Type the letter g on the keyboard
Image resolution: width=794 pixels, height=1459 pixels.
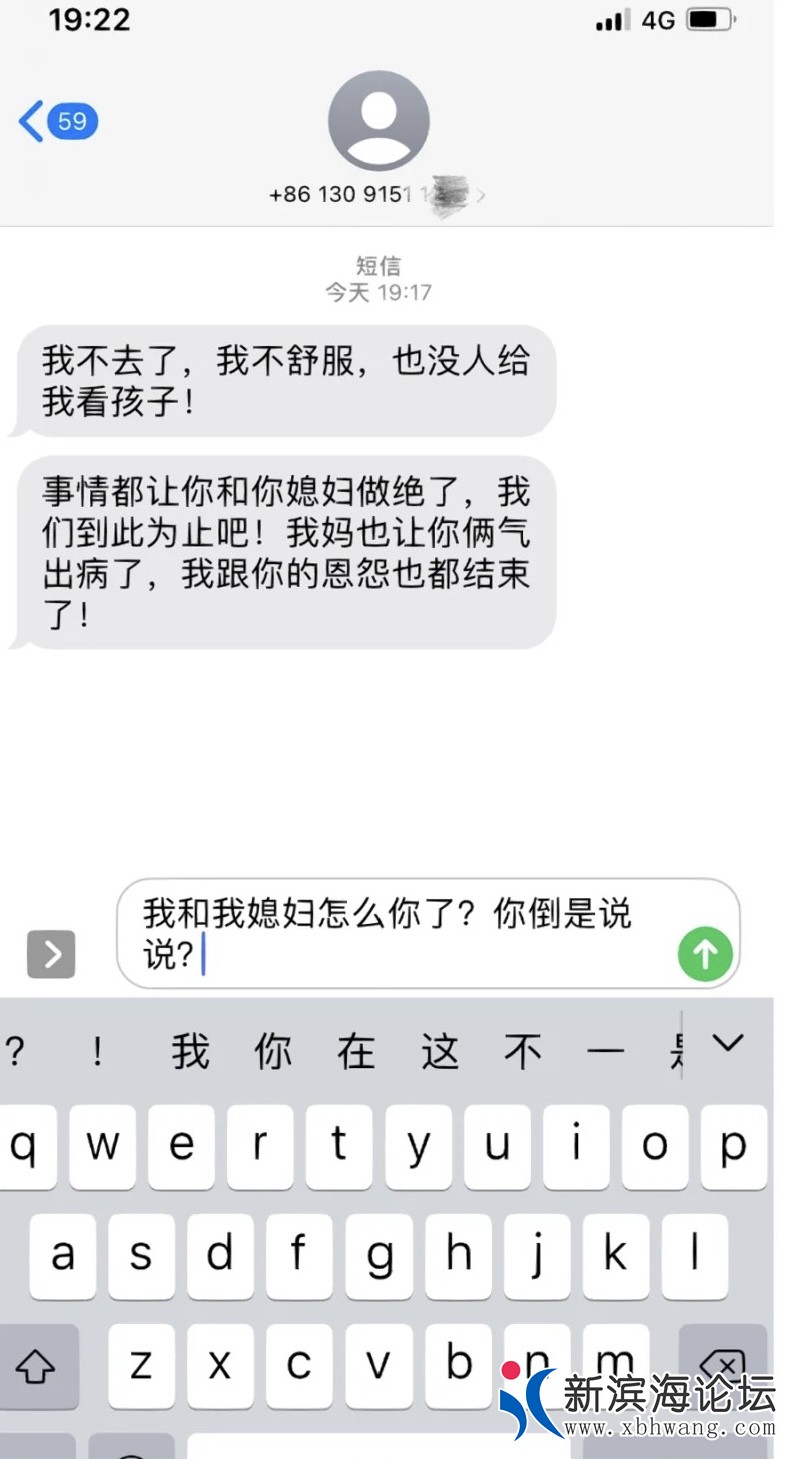(x=379, y=1256)
